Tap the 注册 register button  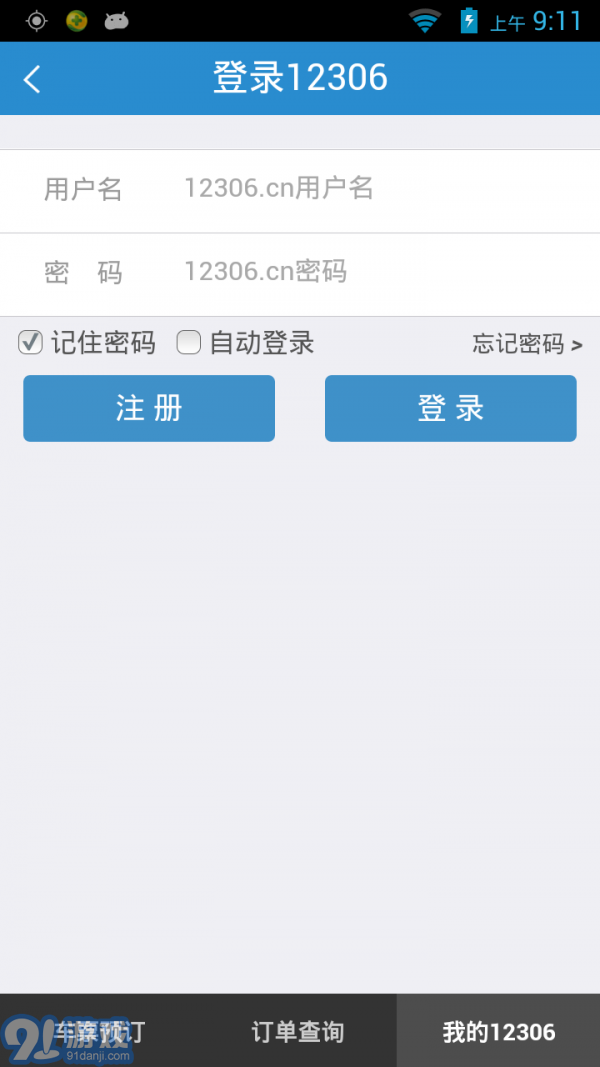149,408
